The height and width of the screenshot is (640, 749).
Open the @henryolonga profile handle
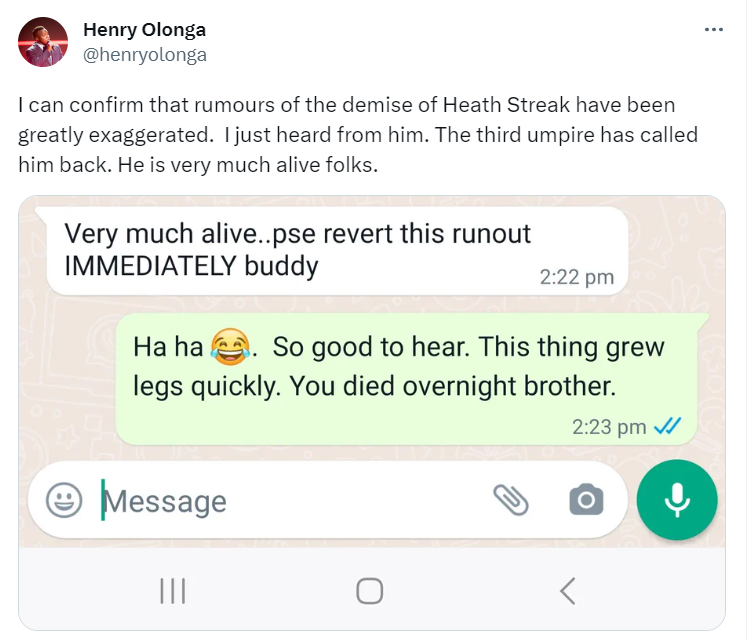coord(144,55)
